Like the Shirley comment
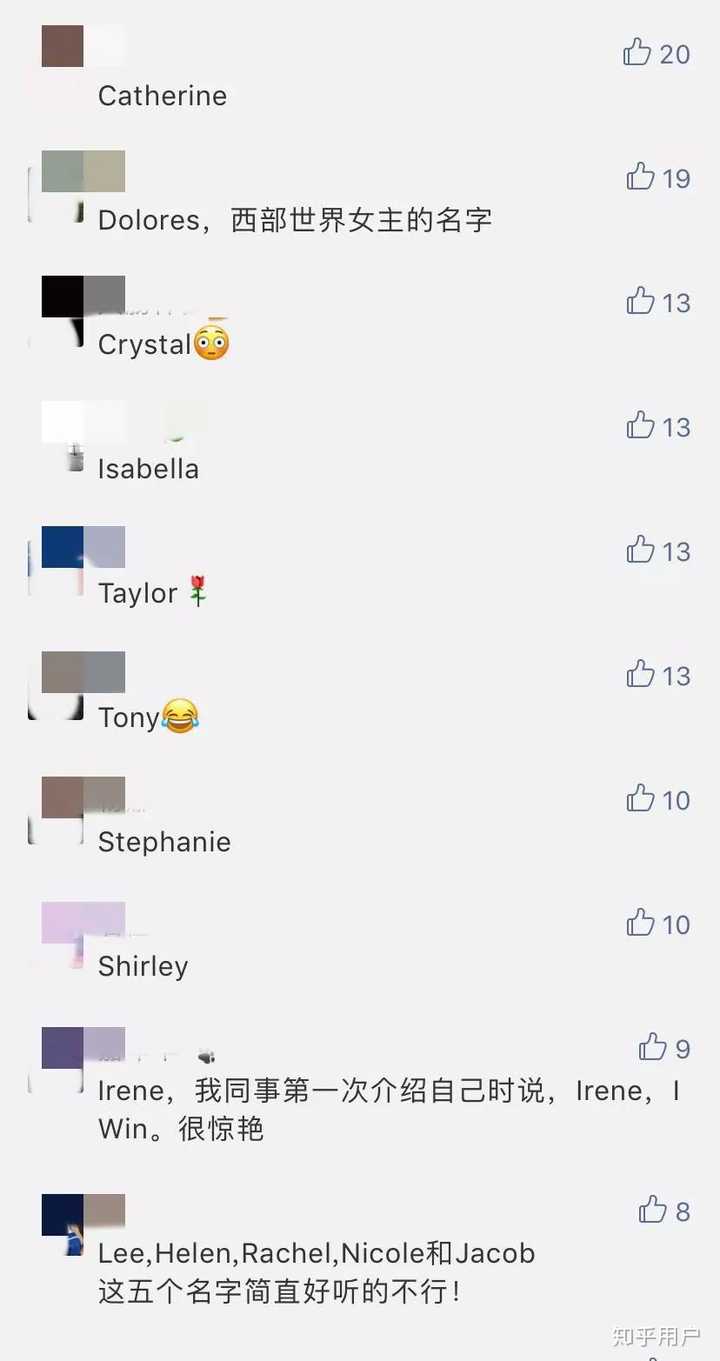 click(641, 923)
